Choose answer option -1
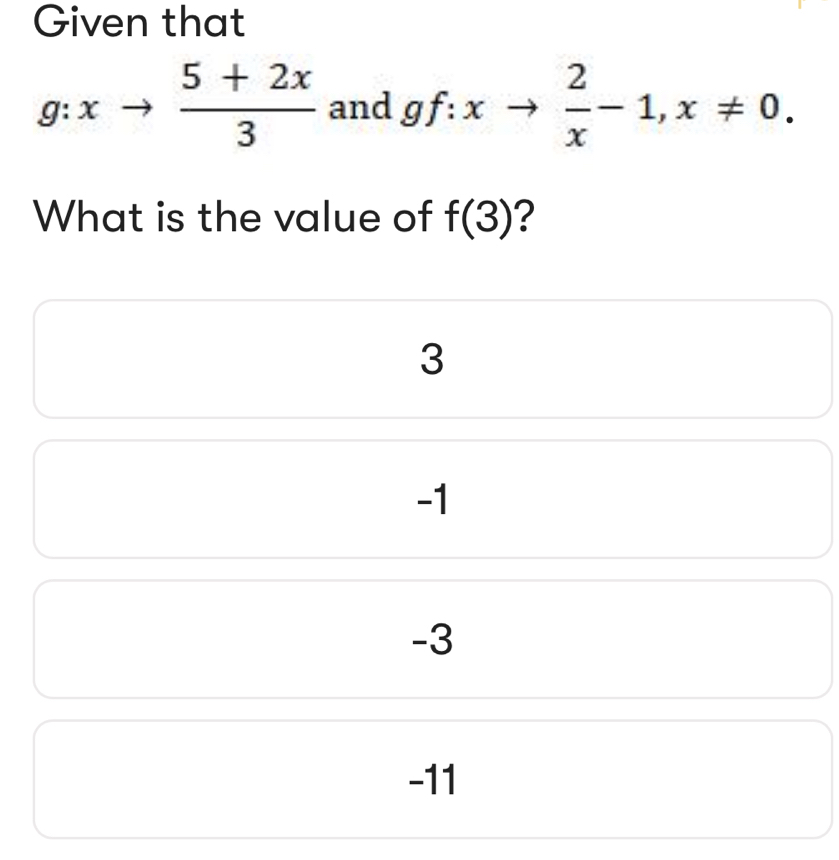Image resolution: width=839 pixels, height=860 pixels. 432,499
